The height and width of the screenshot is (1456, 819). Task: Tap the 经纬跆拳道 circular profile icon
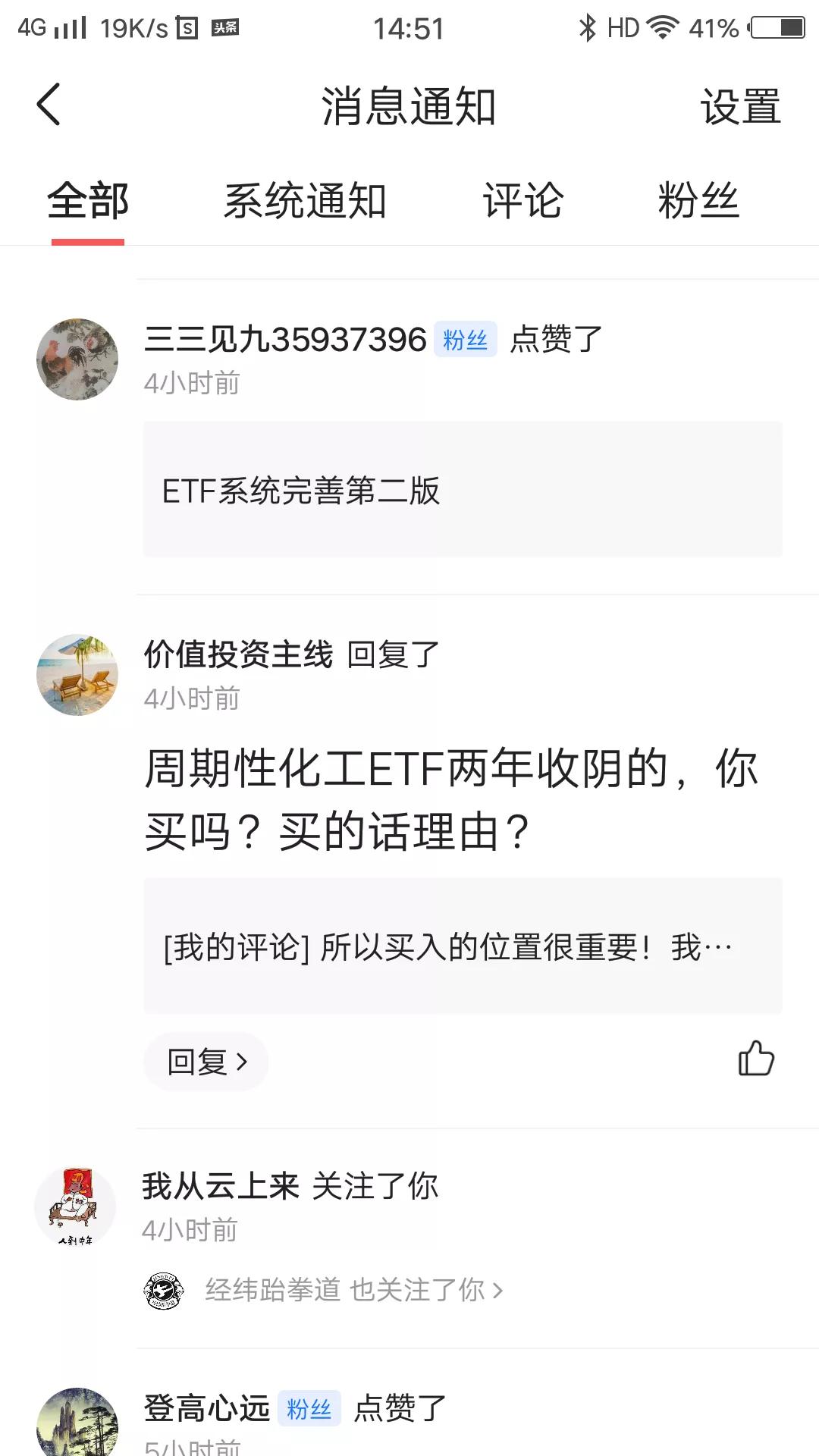pyautogui.click(x=162, y=1287)
